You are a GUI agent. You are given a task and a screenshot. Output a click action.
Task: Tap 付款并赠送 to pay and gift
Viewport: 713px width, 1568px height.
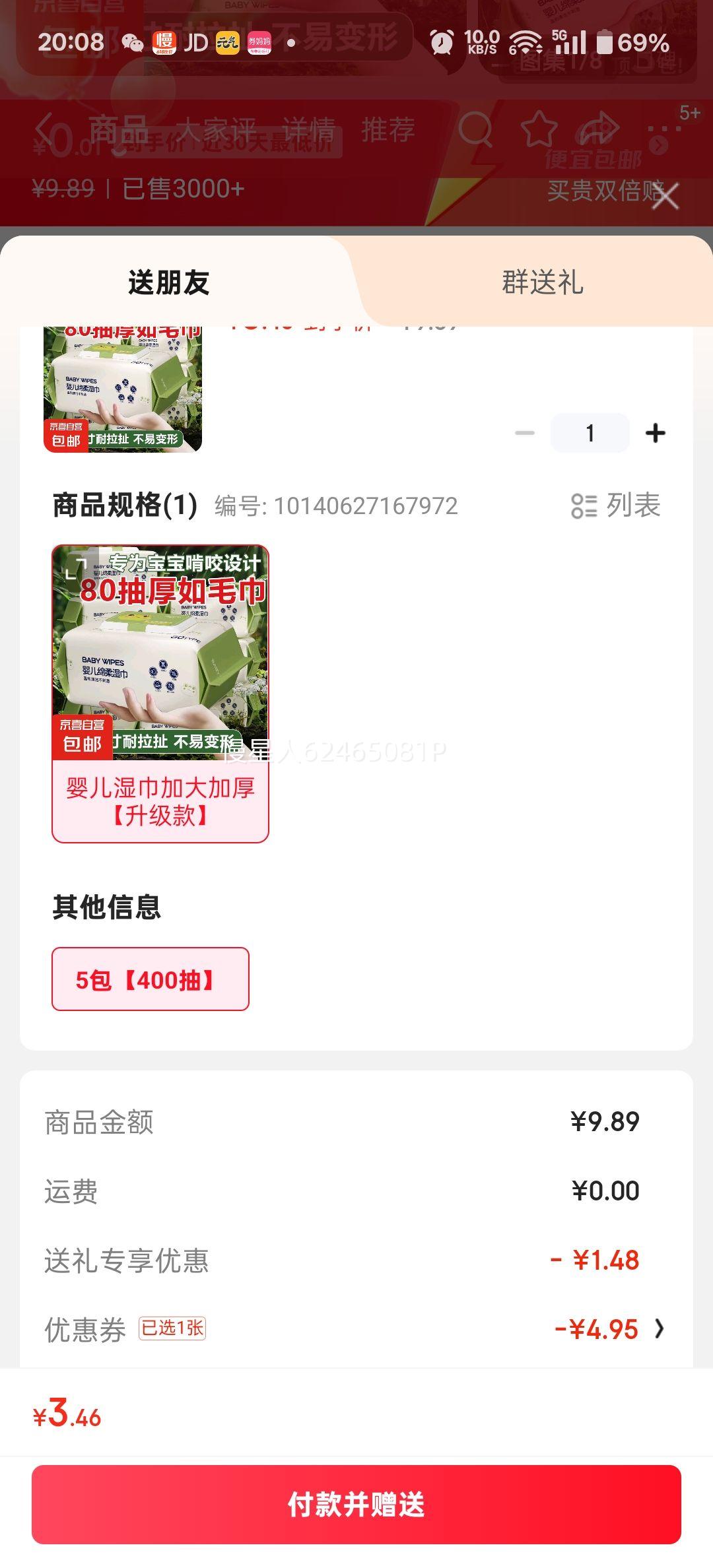356,1505
